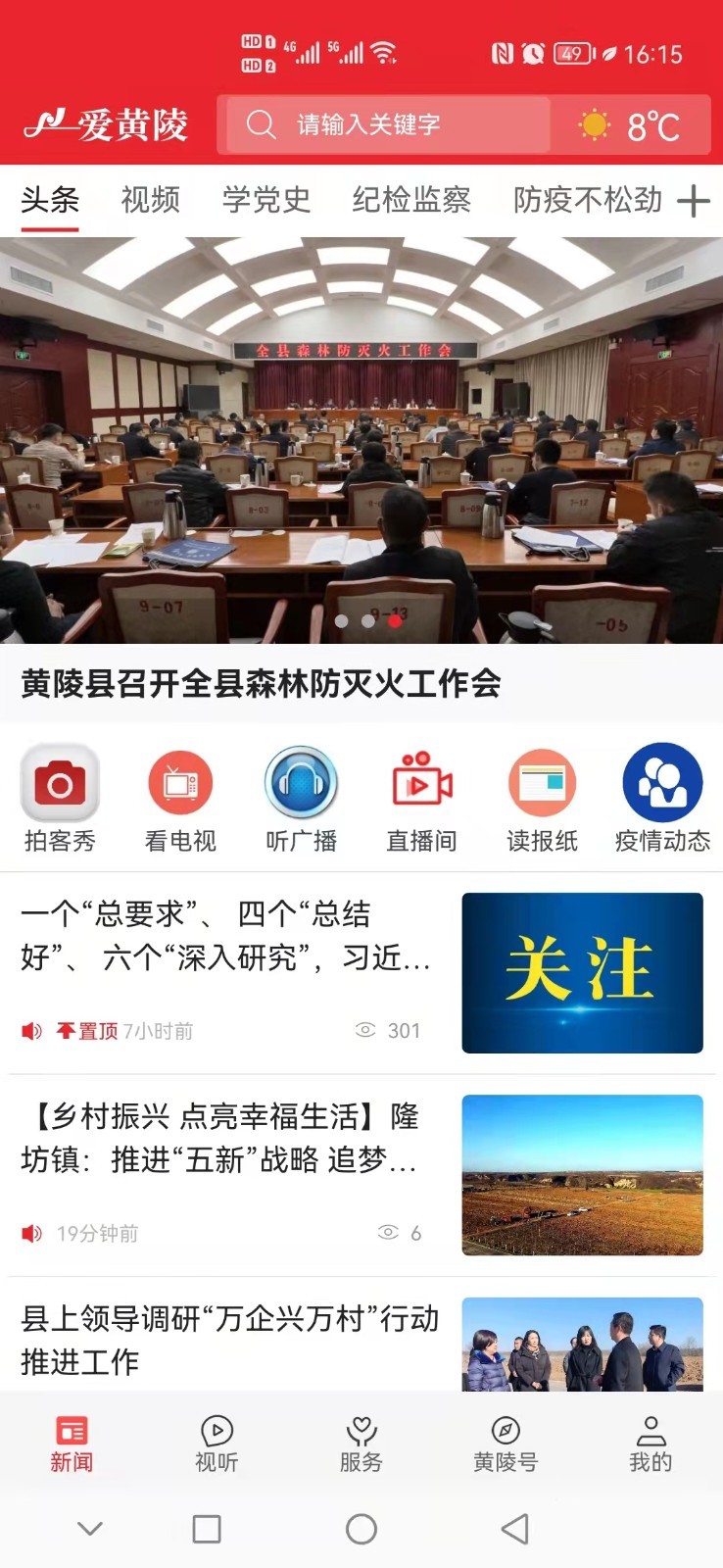This screenshot has width=723, height=1568.
Task: Open the 8°C weather widget
Action: [633, 125]
